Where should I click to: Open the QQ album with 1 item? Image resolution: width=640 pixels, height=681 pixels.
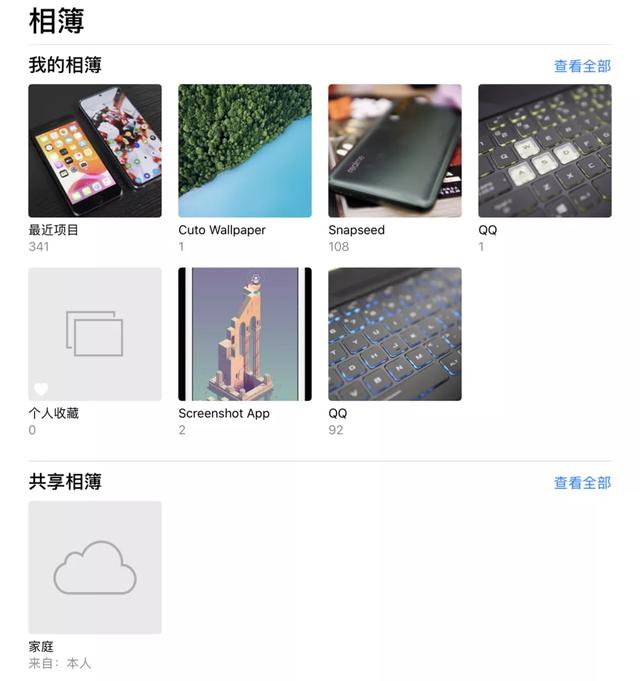[545, 151]
